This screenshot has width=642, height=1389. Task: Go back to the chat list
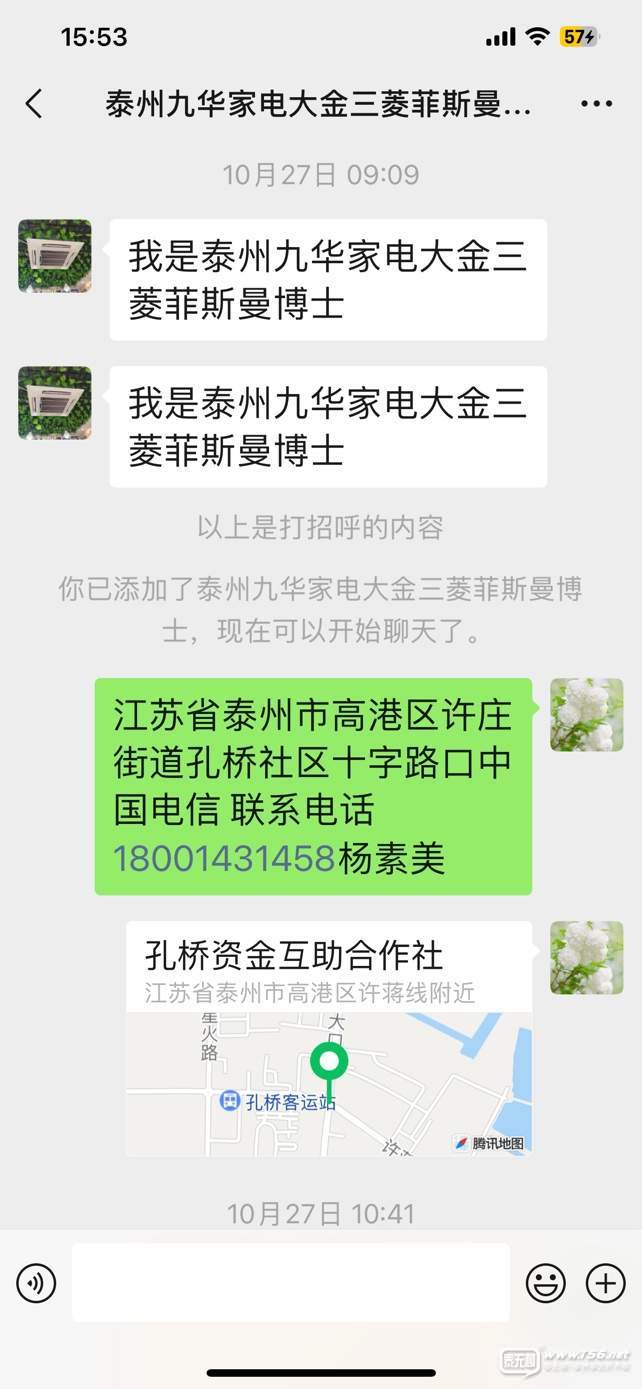(34, 104)
